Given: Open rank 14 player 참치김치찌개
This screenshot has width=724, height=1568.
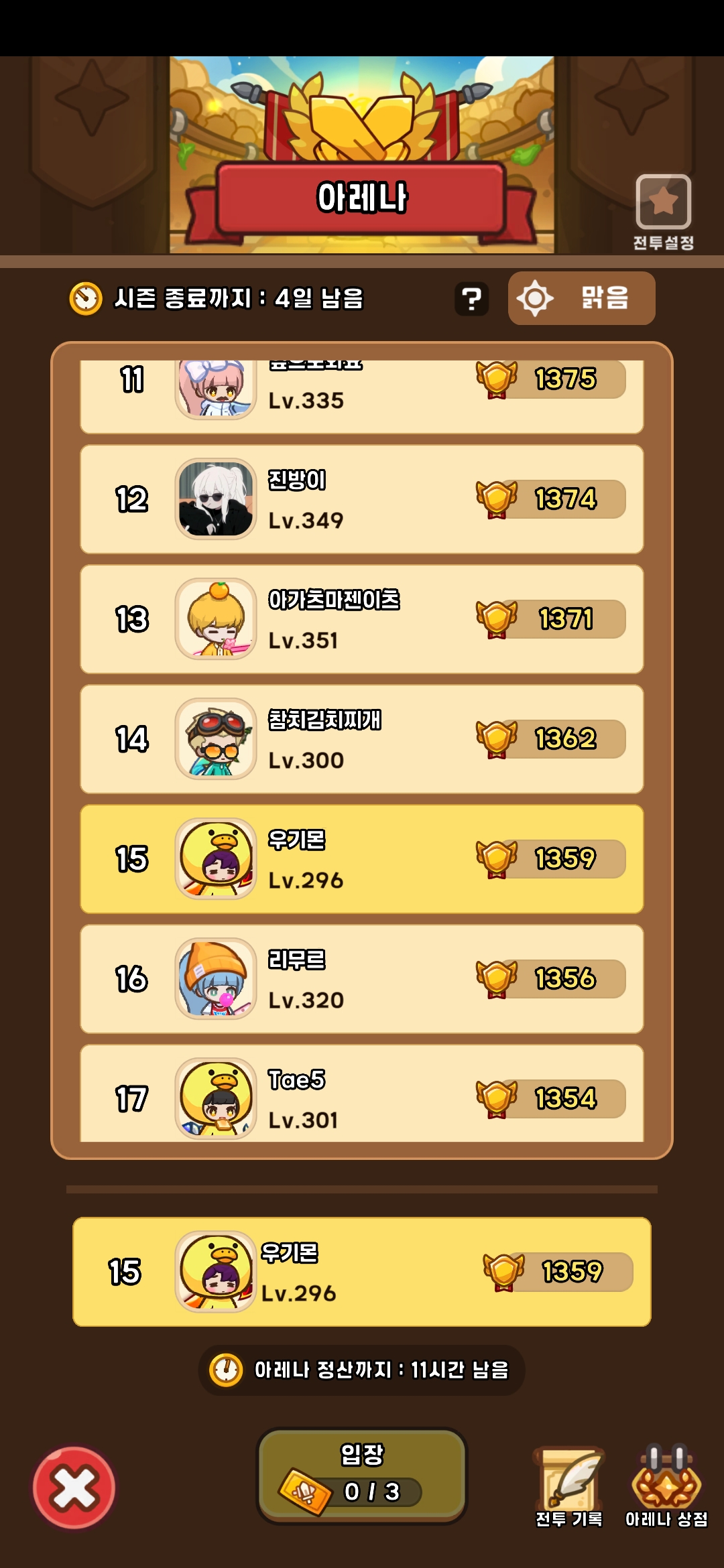Looking at the screenshot, I should 361,739.
